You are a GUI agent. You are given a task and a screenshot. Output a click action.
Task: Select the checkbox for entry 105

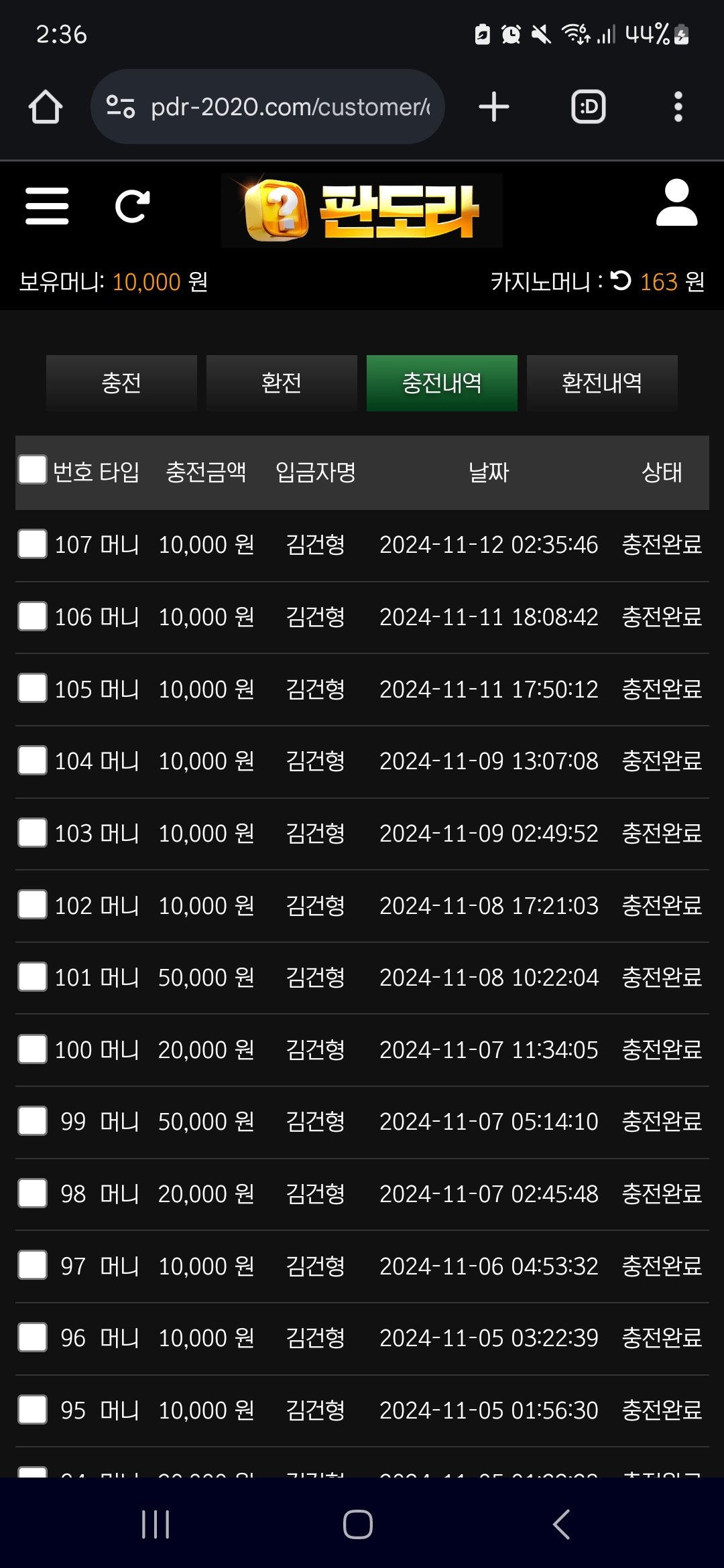pos(32,688)
